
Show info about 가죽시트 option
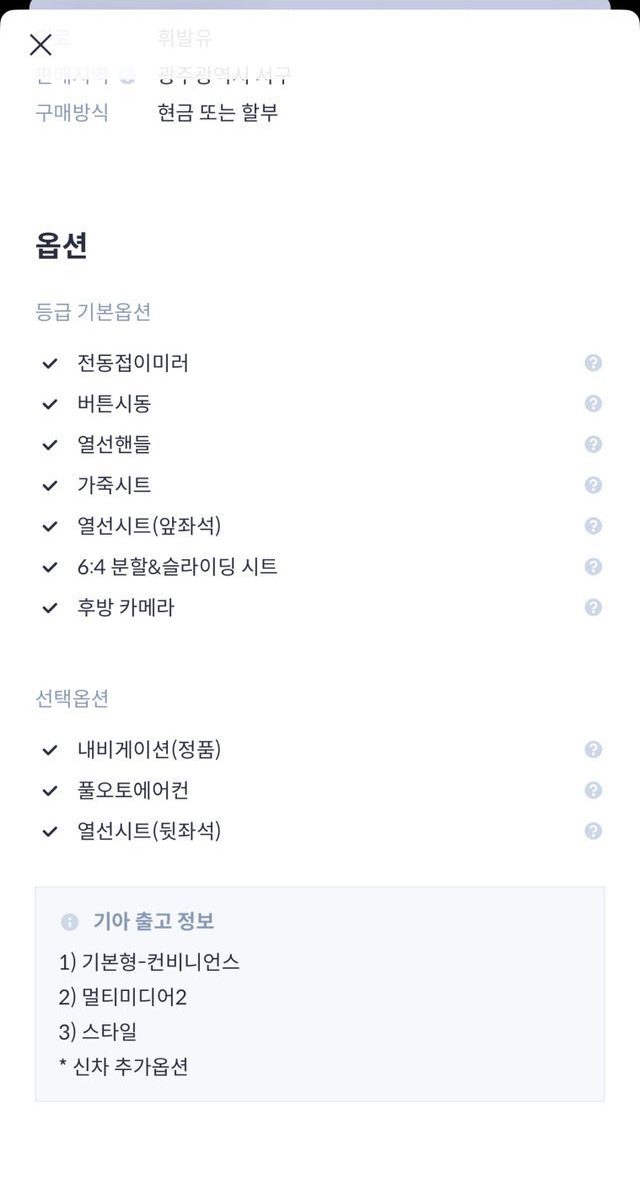coord(593,485)
